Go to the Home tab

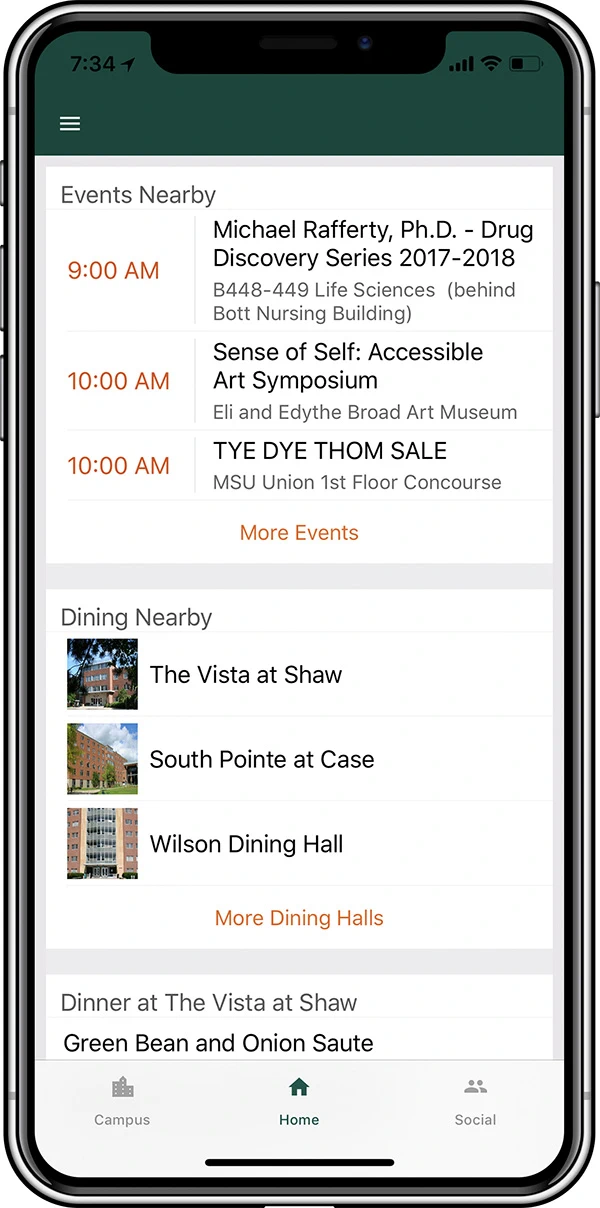(x=299, y=1100)
